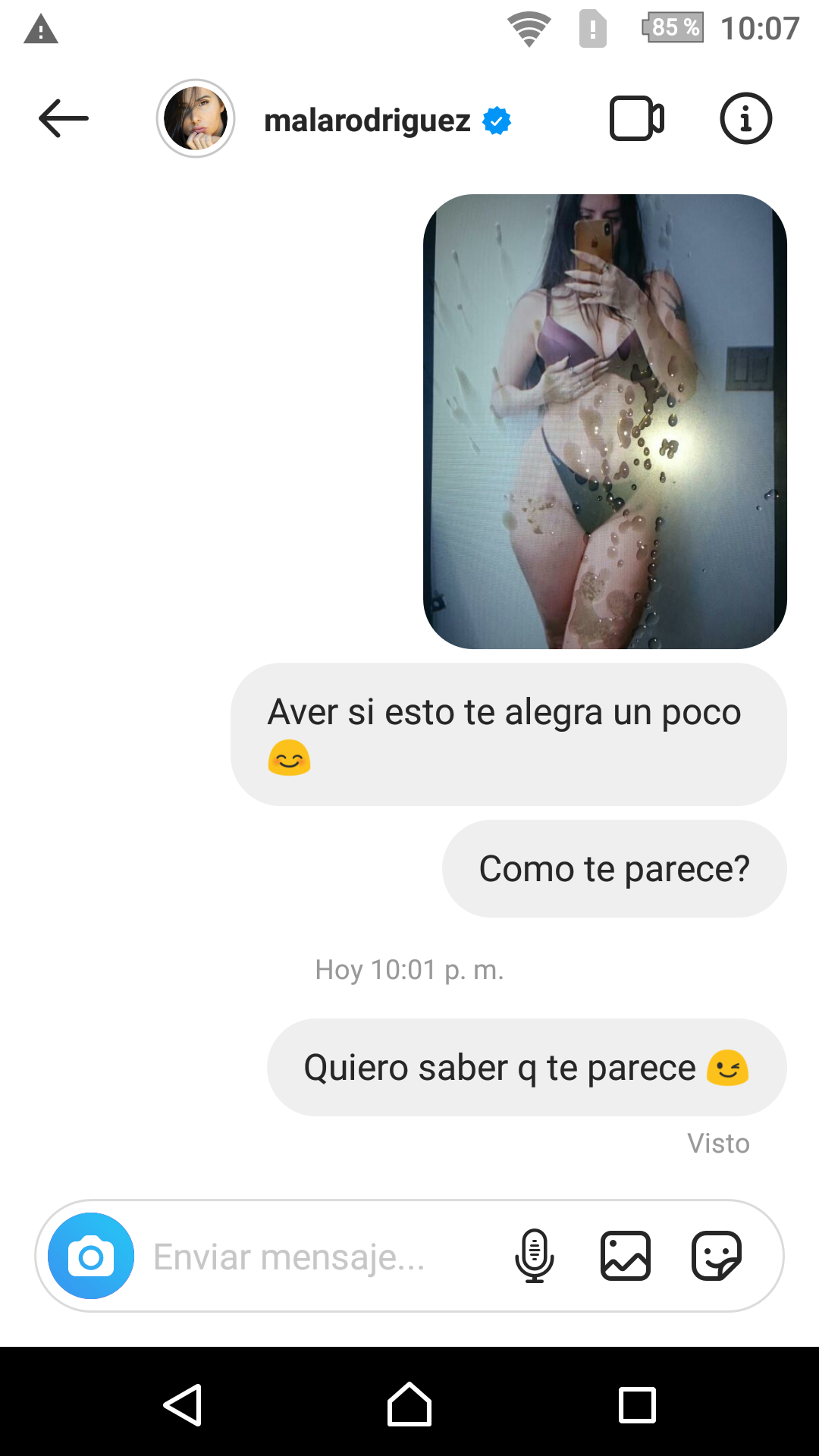The height and width of the screenshot is (1456, 819).
Task: Open the blue camera button
Action: pyautogui.click(x=91, y=1256)
